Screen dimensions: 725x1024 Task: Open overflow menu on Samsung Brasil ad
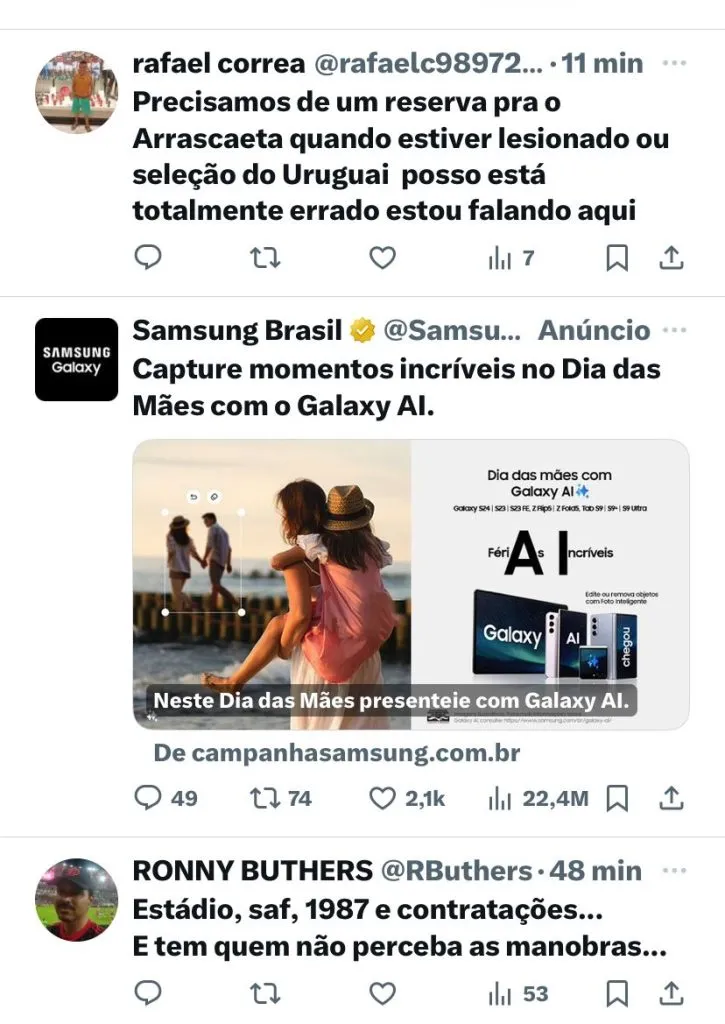pyautogui.click(x=675, y=330)
